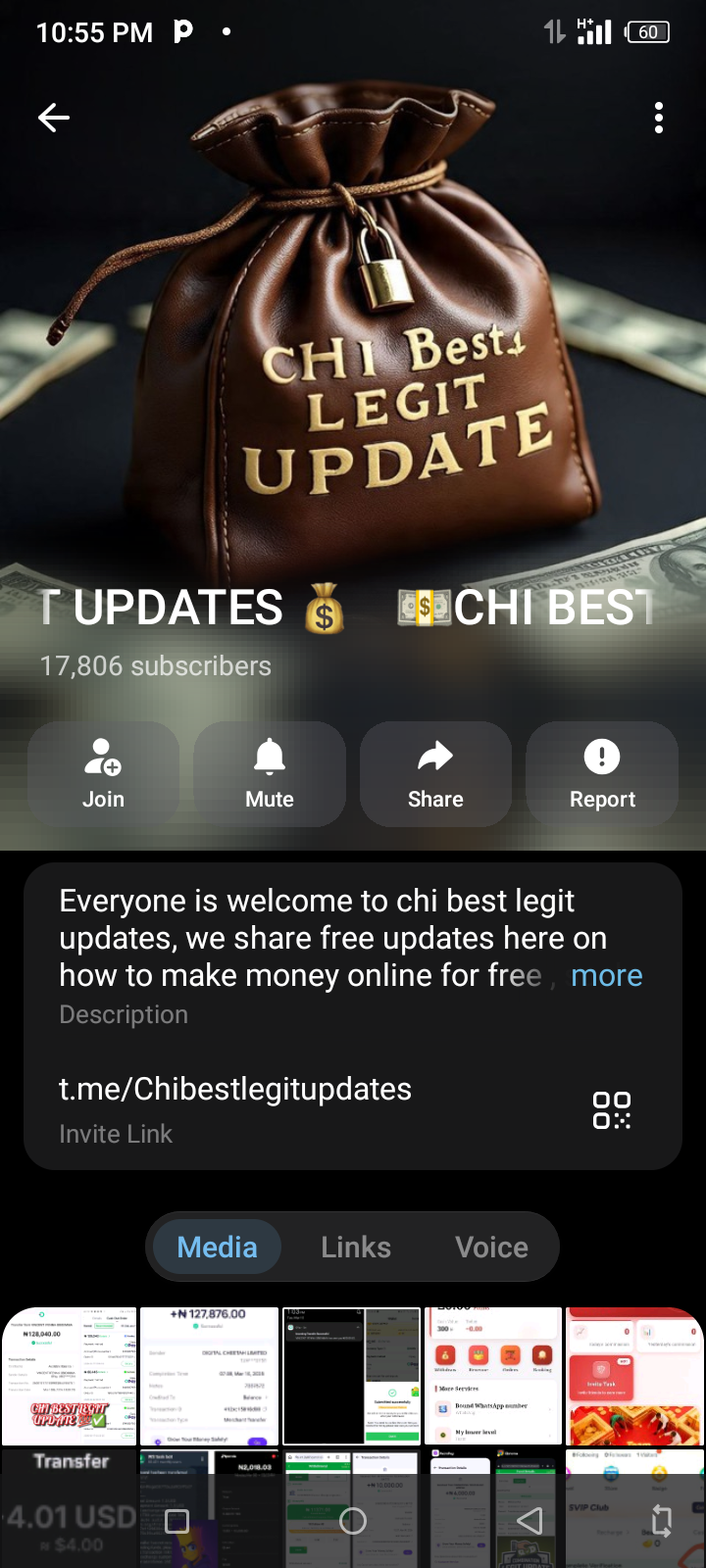Go back using the top arrow

pyautogui.click(x=54, y=119)
